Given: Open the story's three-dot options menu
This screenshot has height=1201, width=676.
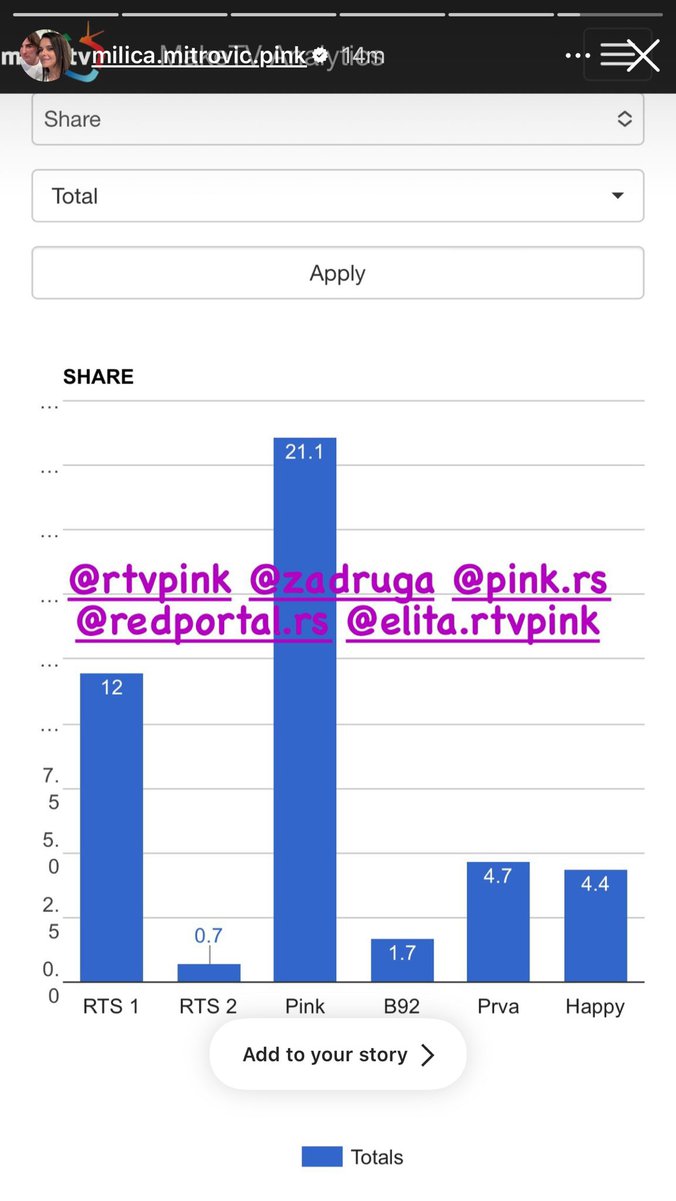Looking at the screenshot, I should [x=578, y=56].
